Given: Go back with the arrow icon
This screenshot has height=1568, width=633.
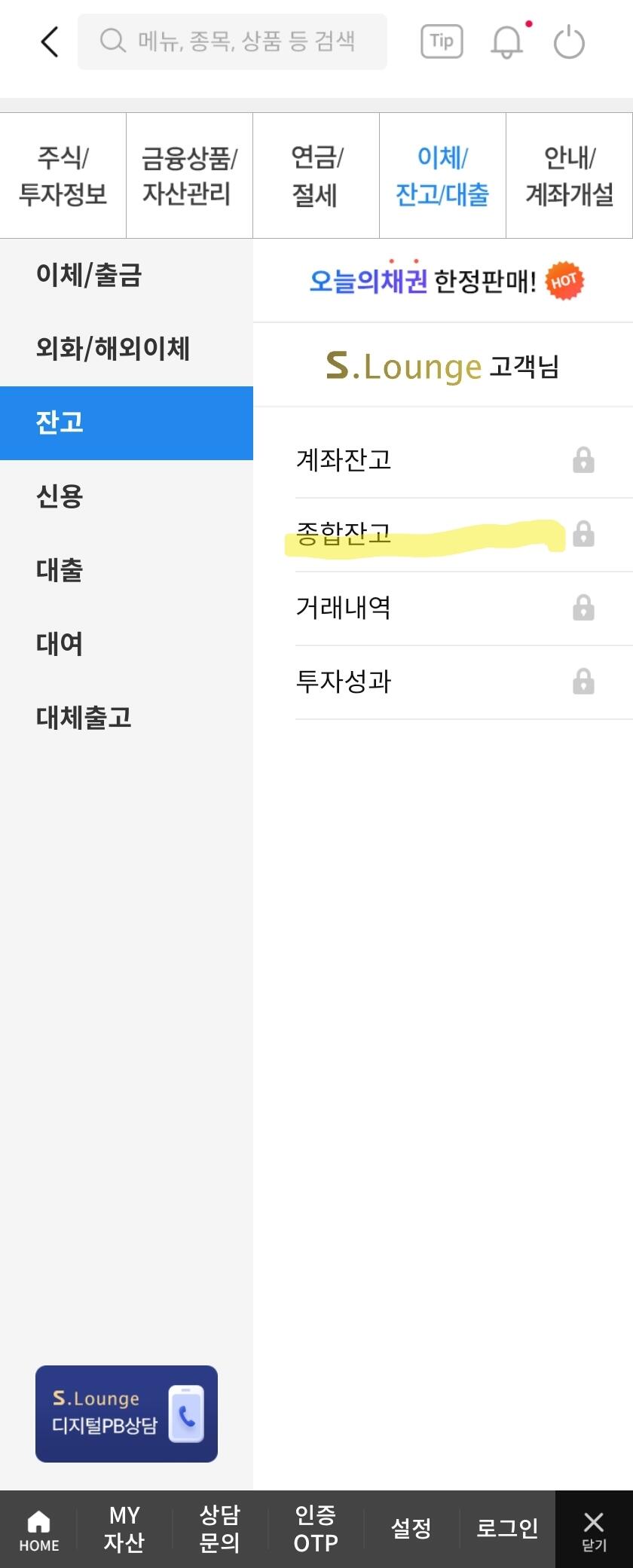Looking at the screenshot, I should pos(50,41).
